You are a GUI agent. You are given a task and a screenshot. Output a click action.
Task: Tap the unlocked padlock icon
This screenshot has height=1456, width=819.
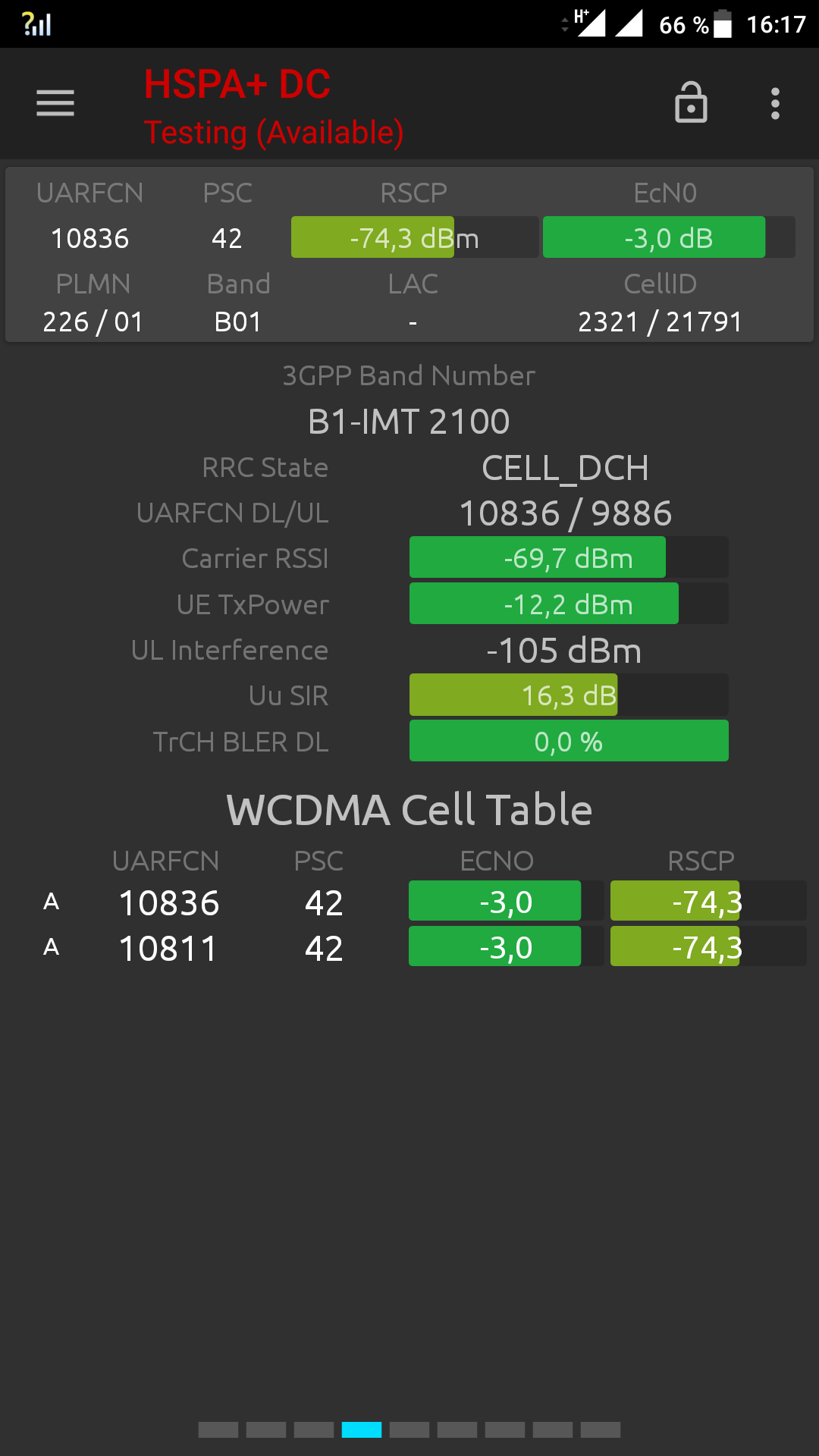click(x=691, y=102)
